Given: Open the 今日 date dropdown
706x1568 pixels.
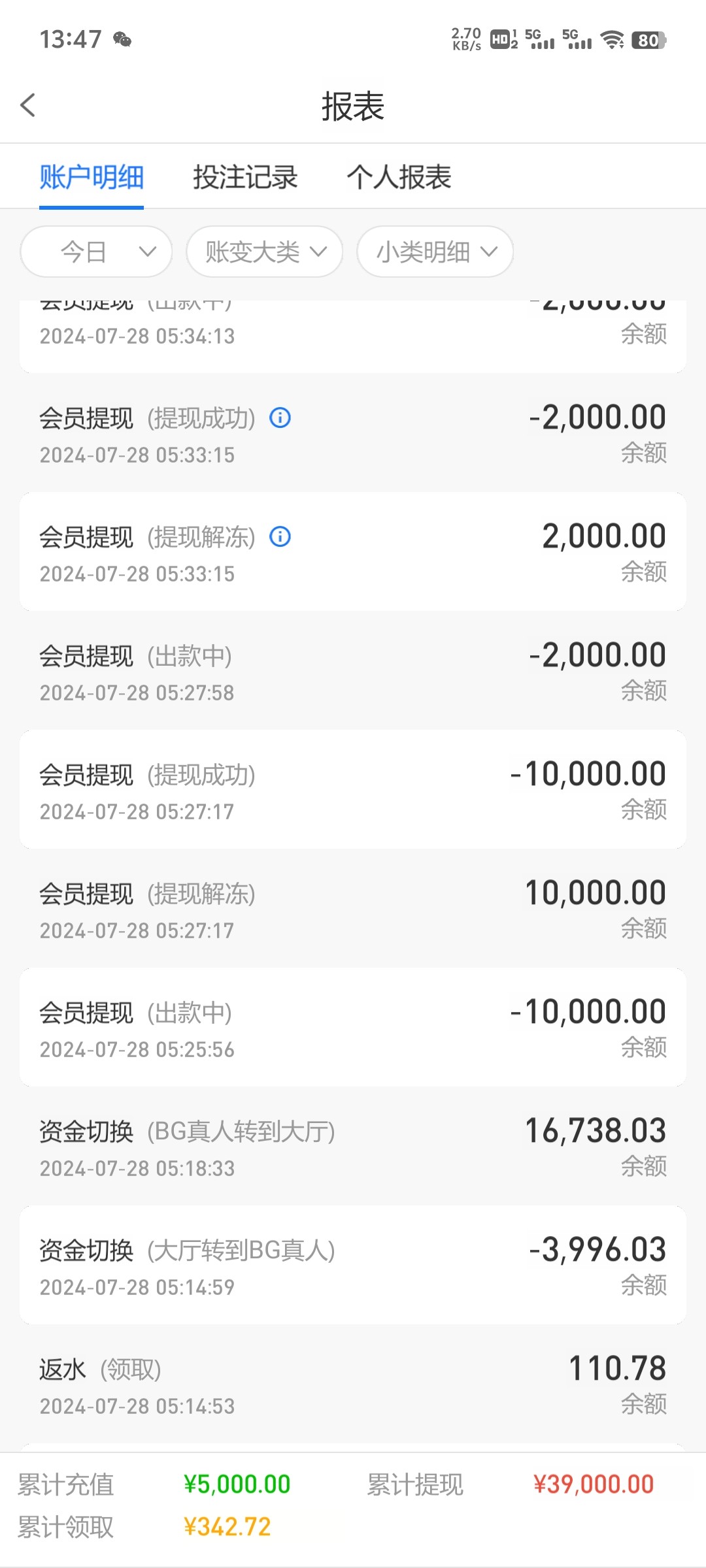Looking at the screenshot, I should click(97, 252).
